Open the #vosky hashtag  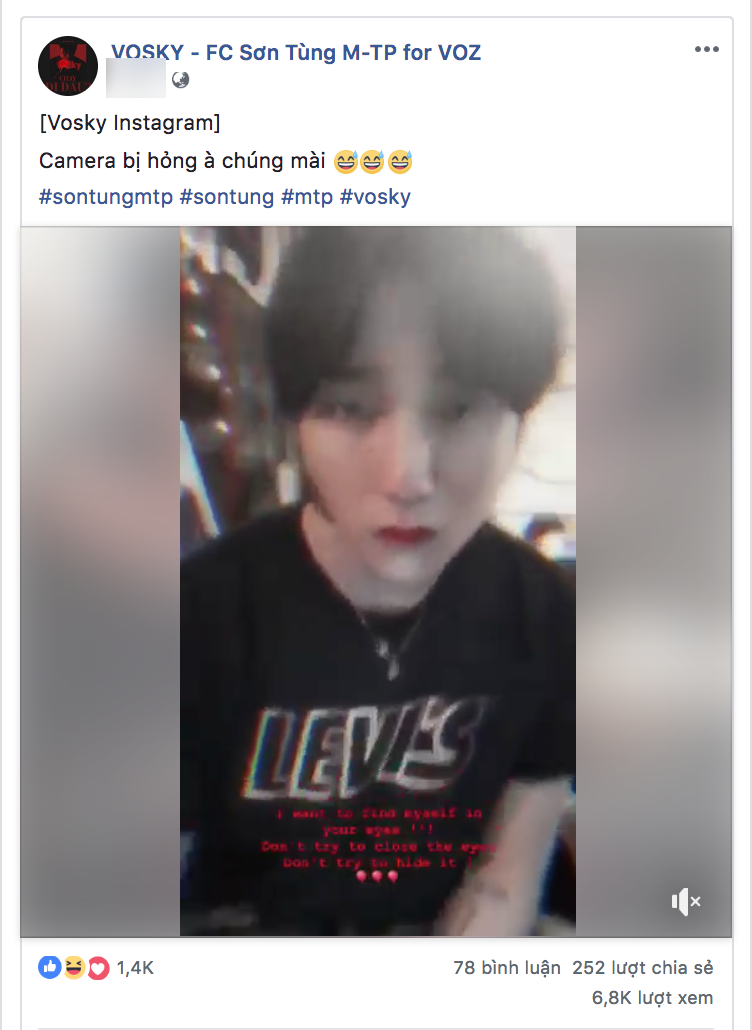[375, 196]
